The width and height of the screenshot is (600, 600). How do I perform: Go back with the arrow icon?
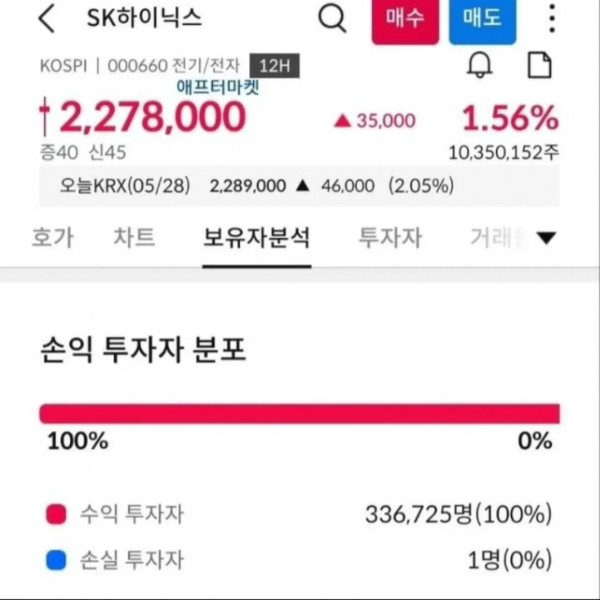coord(47,18)
